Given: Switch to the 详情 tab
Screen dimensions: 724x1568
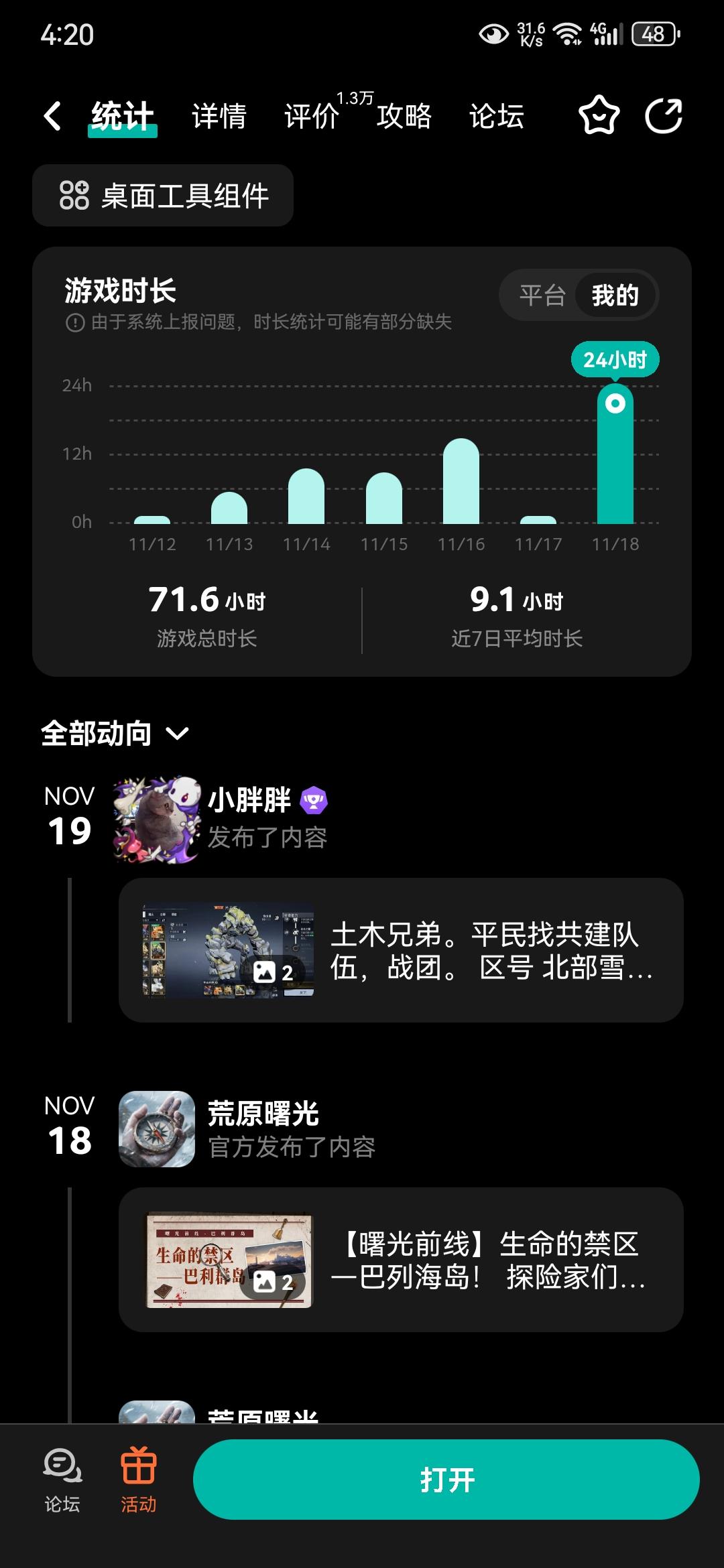Looking at the screenshot, I should 218,115.
